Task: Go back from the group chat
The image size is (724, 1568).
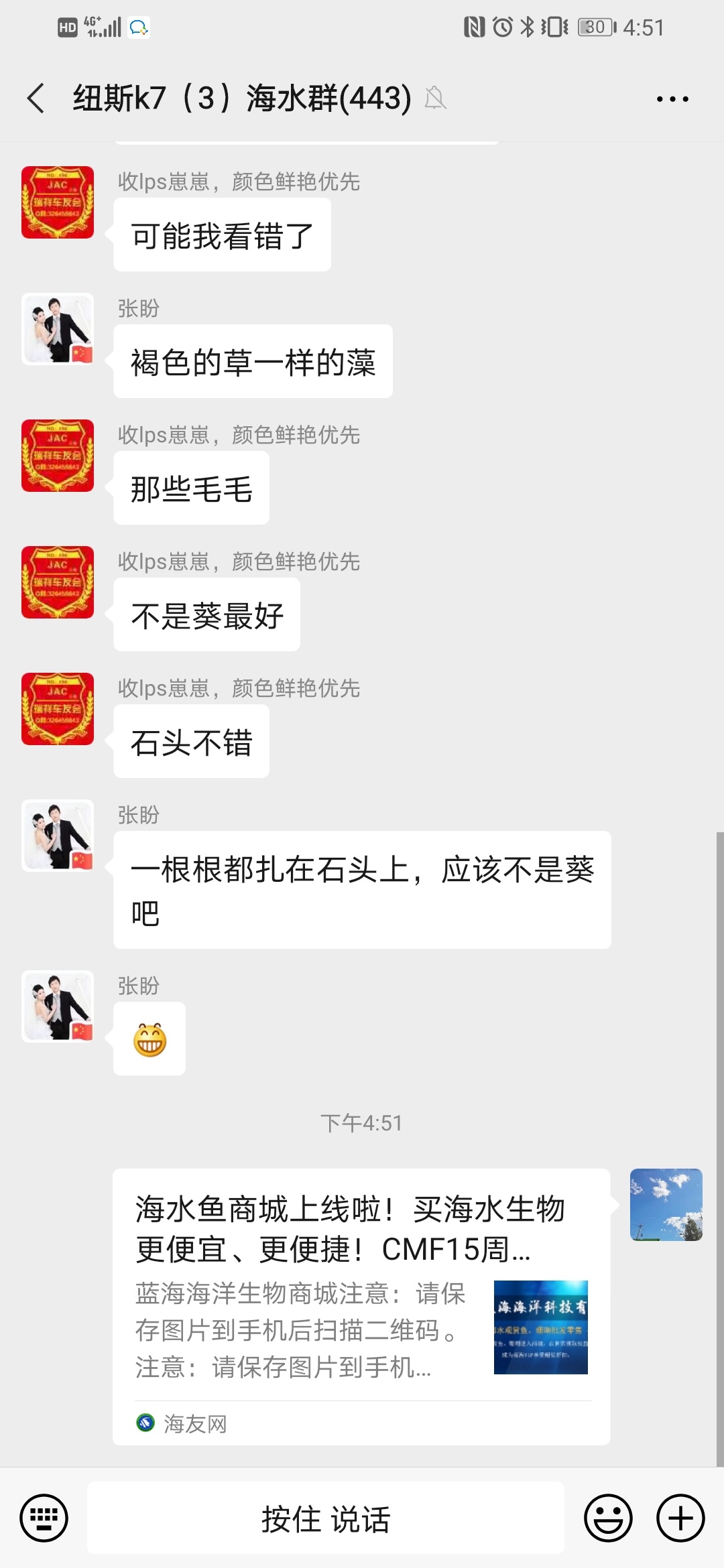Action: 36,99
